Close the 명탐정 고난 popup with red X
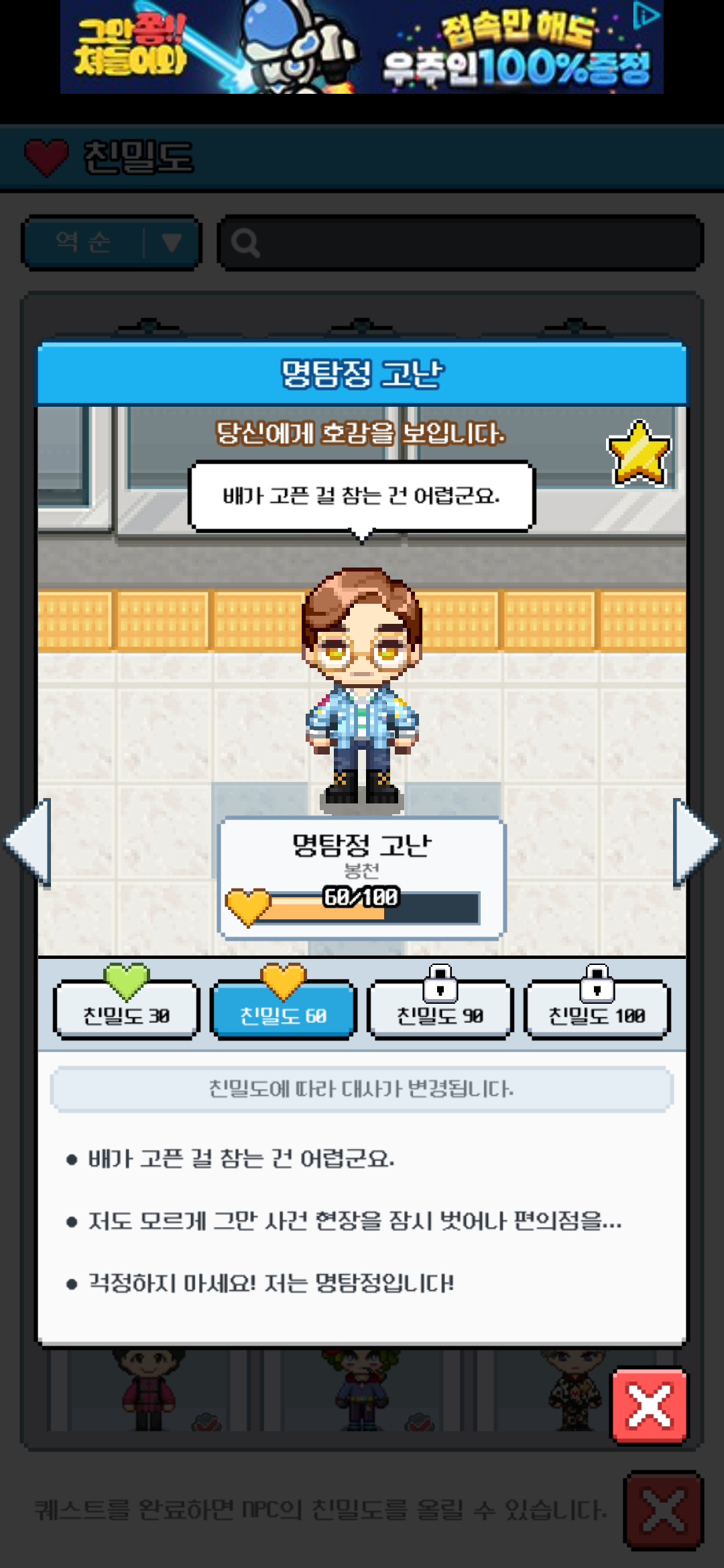Screen dimensions: 724x1568 tap(649, 1405)
